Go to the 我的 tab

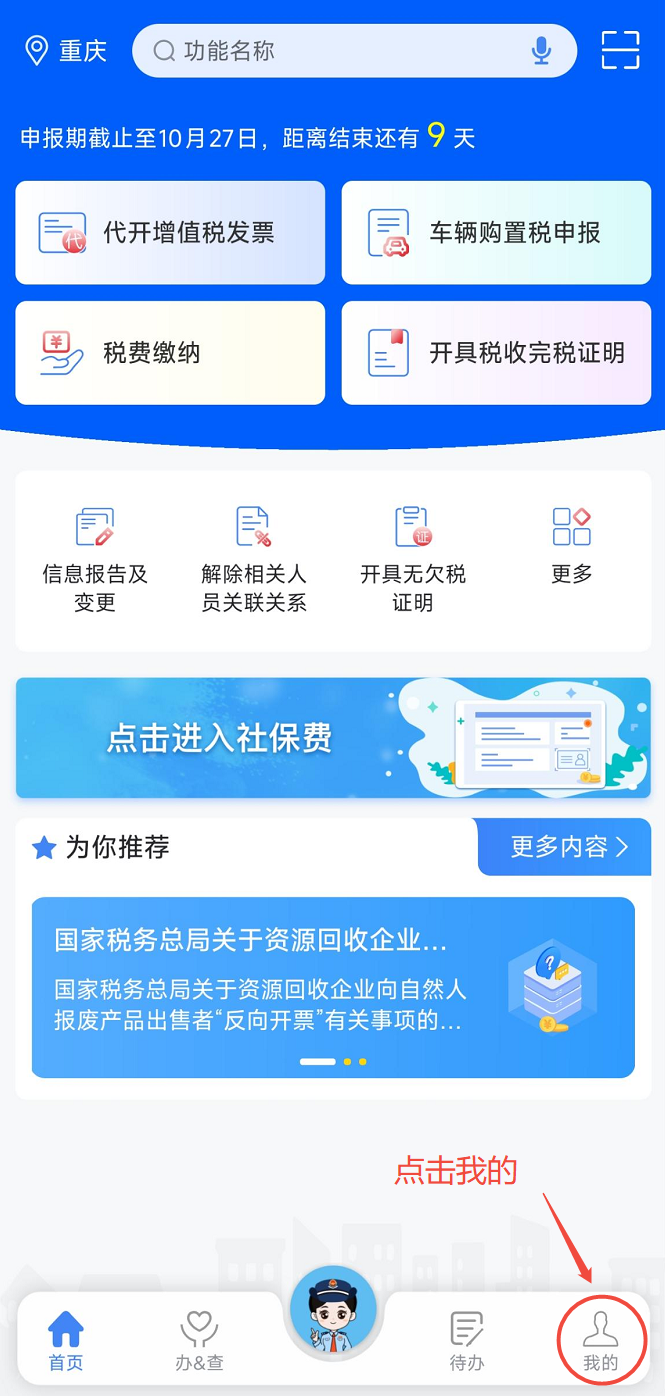click(x=600, y=1340)
